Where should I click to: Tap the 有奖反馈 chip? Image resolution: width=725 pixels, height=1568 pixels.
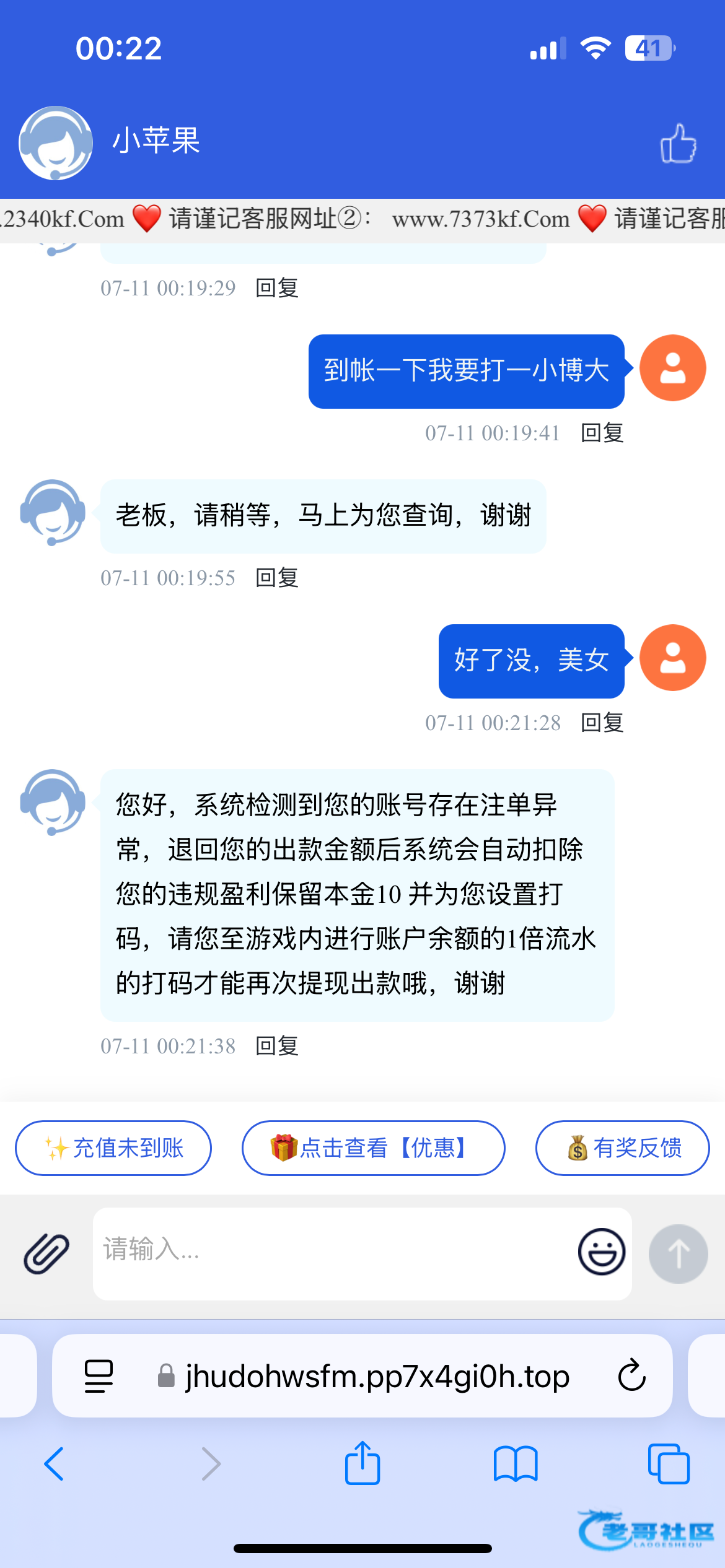coord(622,1148)
